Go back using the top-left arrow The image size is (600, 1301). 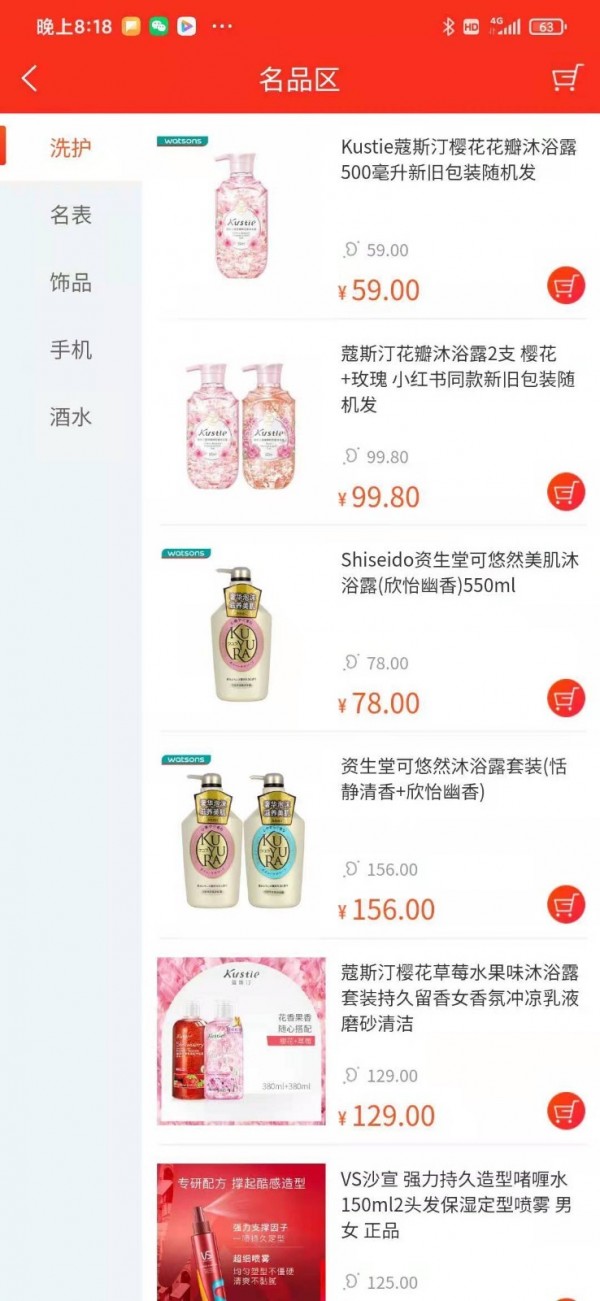(x=30, y=79)
